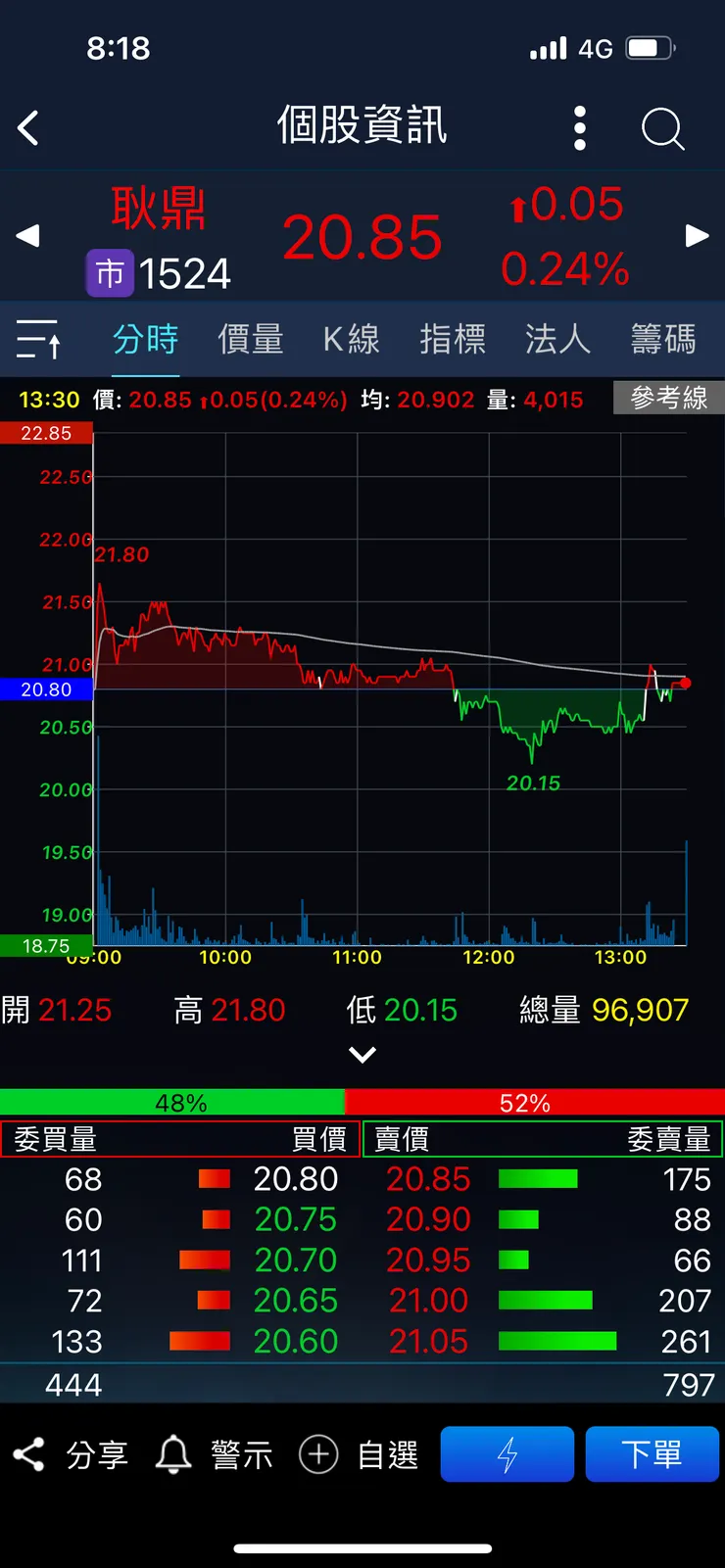Go back from 個股資訊 page
This screenshot has width=725, height=1568.
pos(28,128)
